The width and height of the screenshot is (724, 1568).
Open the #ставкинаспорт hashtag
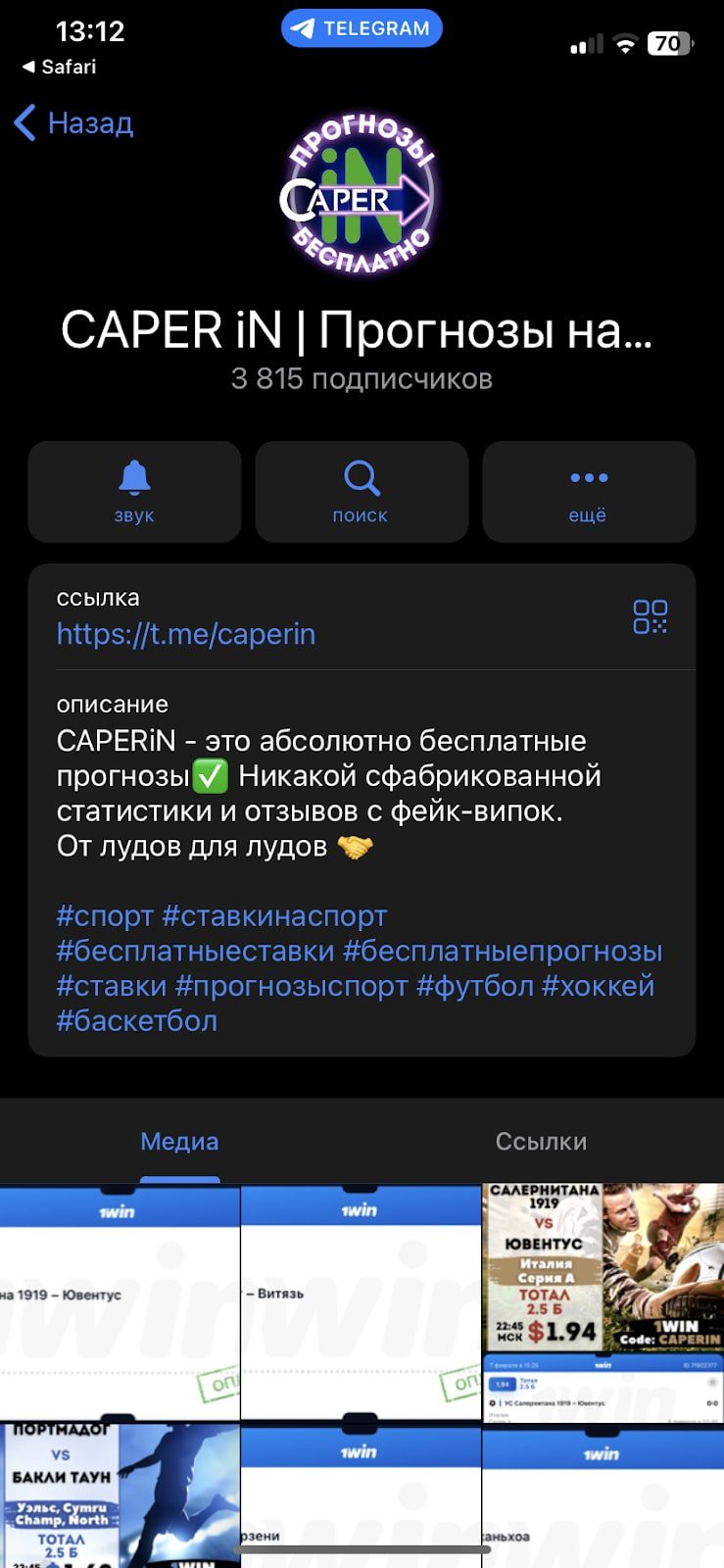point(275,916)
